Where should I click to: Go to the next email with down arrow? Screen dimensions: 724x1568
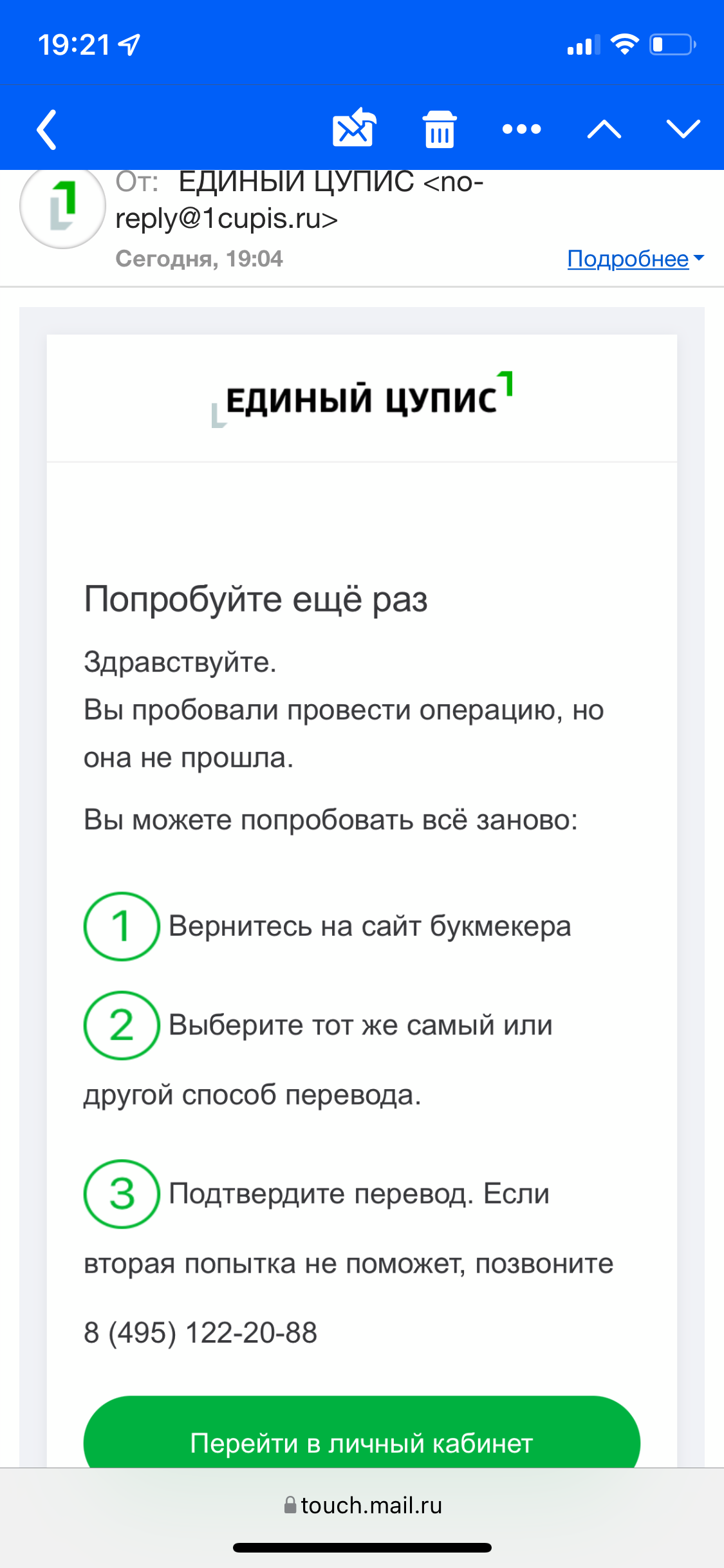(683, 129)
